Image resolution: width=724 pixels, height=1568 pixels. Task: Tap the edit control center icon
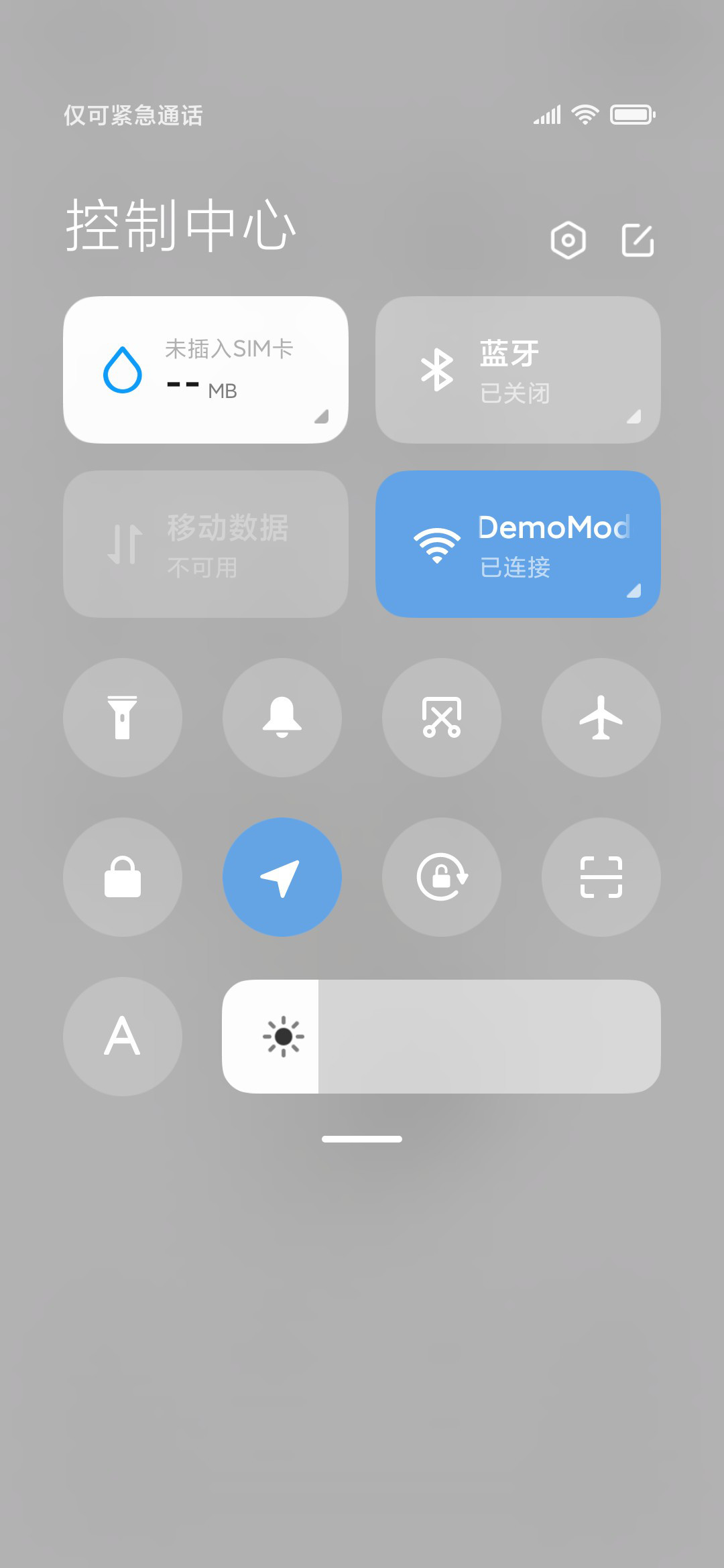pyautogui.click(x=638, y=240)
